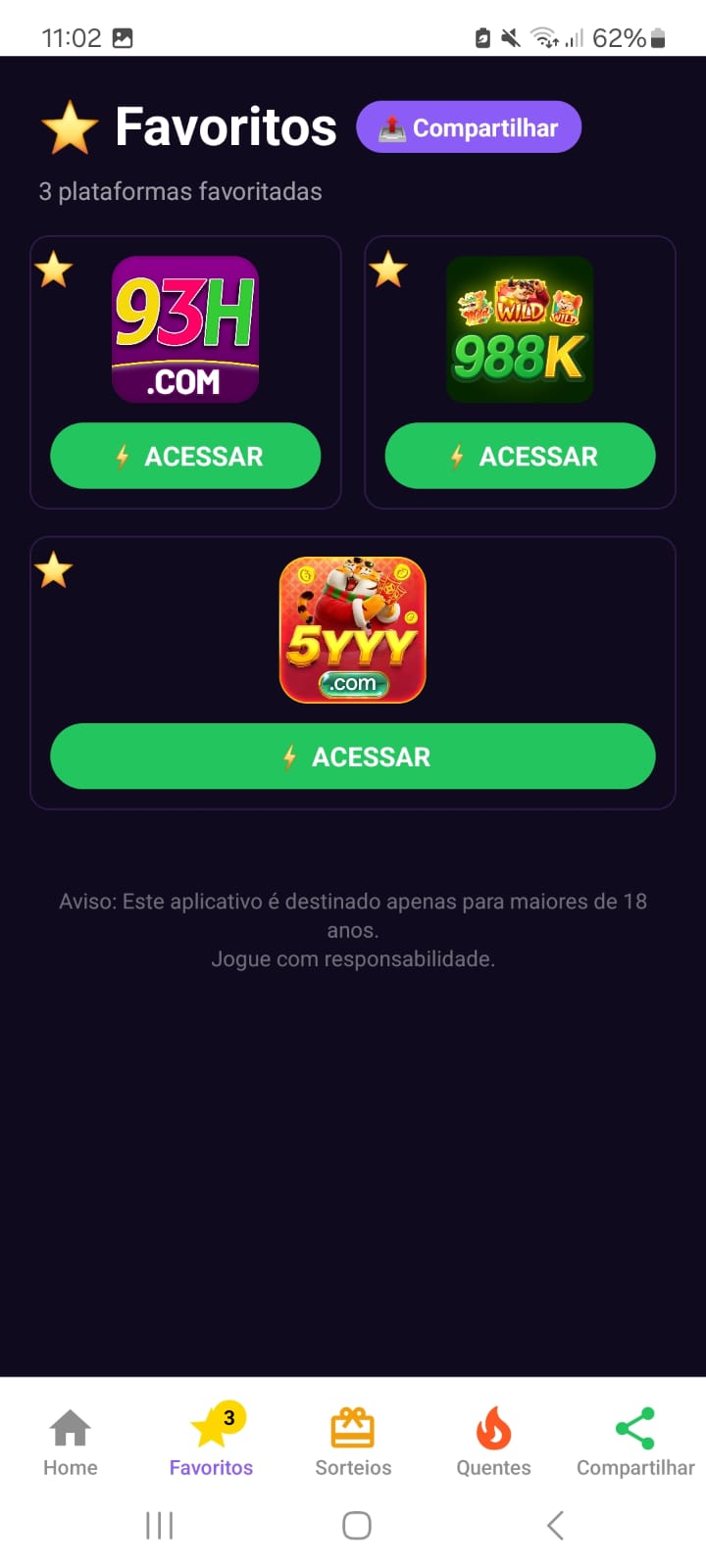The width and height of the screenshot is (706, 1568).
Task: Remove 5YYY from favorites via its star
Action: [54, 569]
